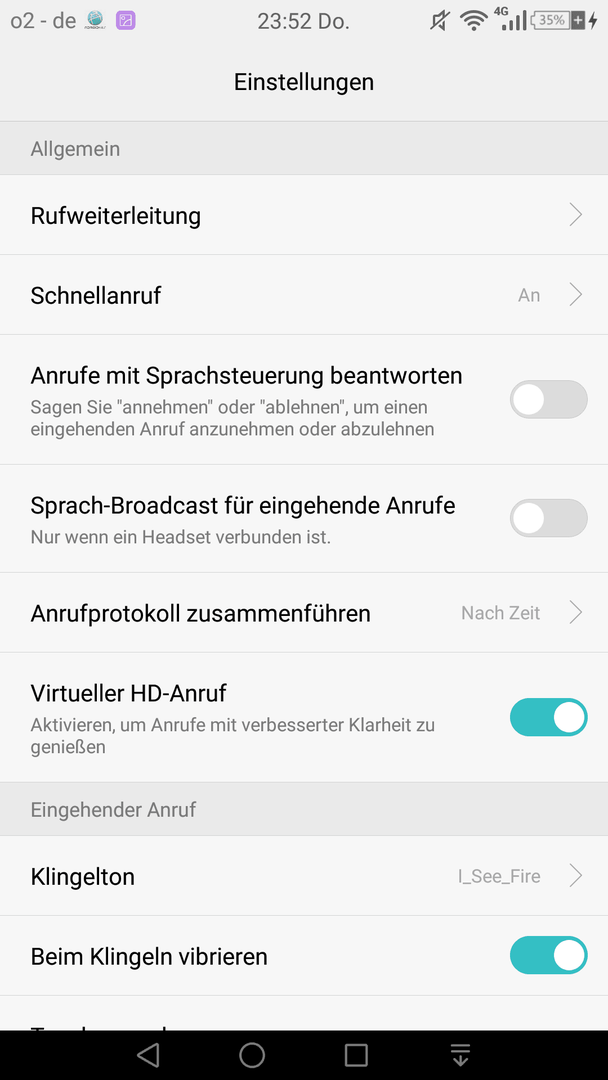Turn on Sprach-Broadcast für eingehende Anrufe
This screenshot has width=608, height=1080.
[548, 518]
